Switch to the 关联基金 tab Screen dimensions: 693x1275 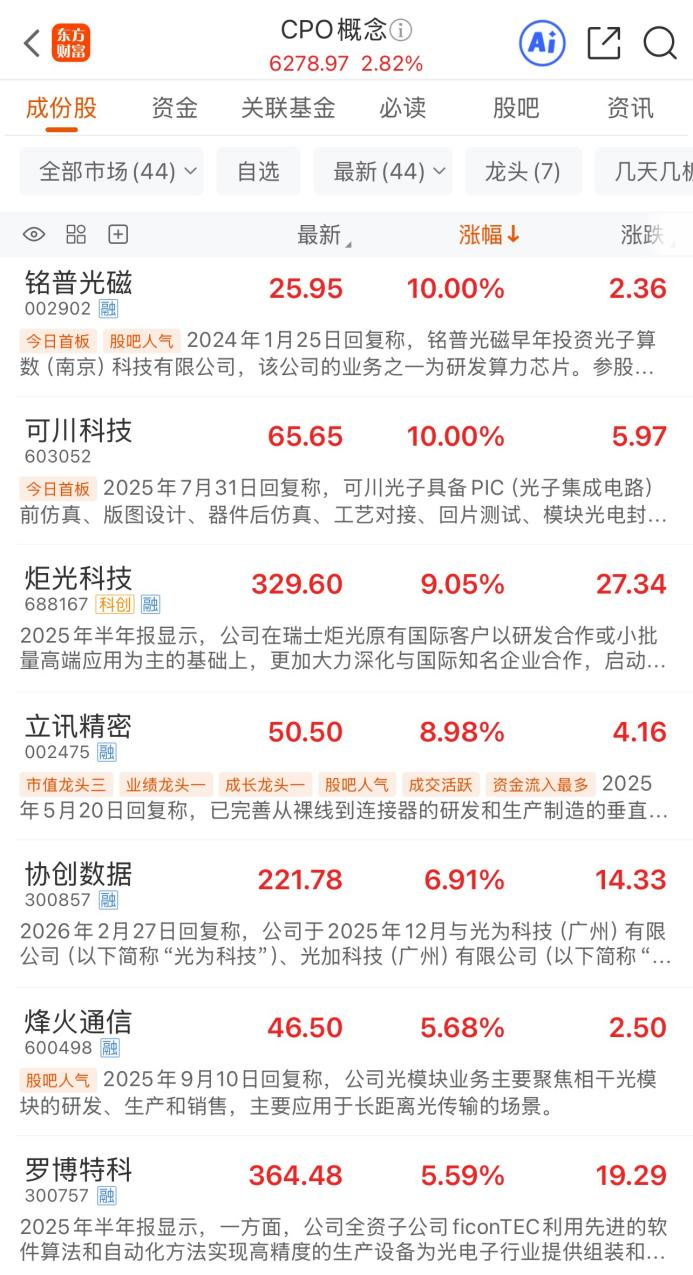point(288,108)
